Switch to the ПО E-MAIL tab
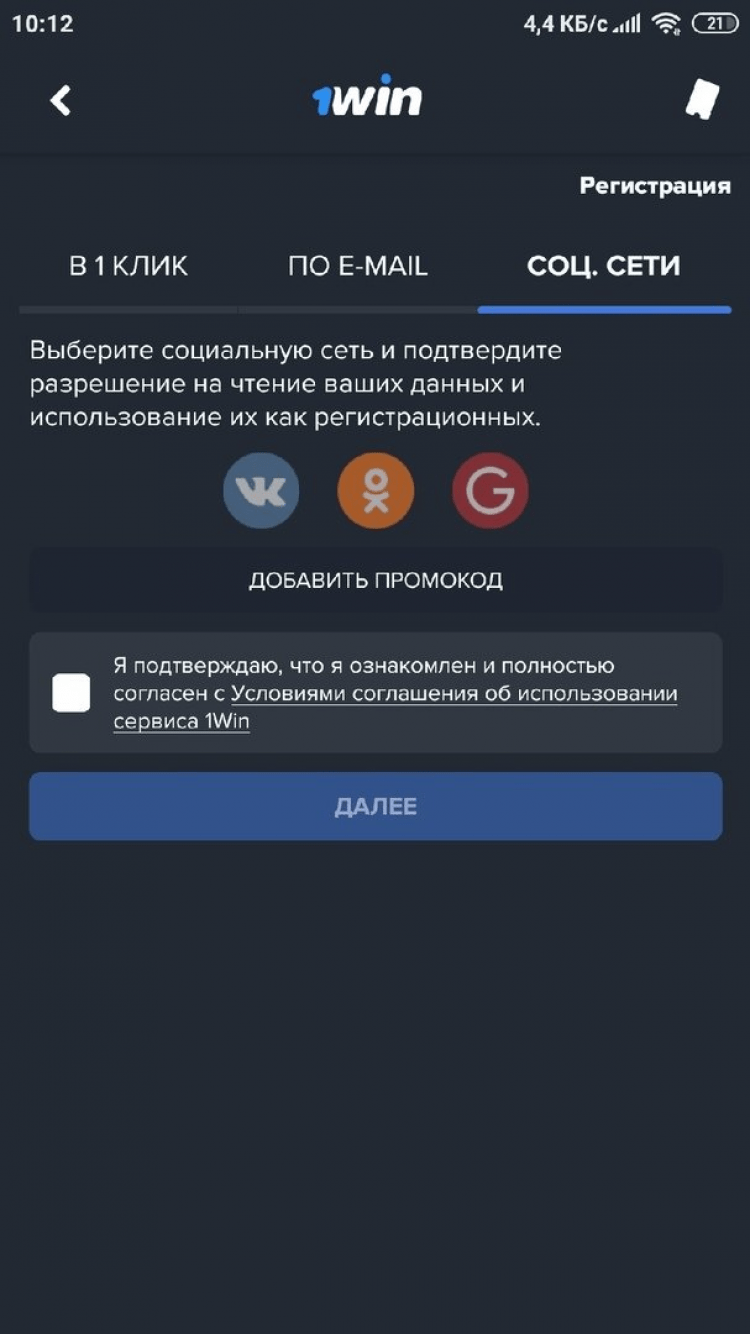This screenshot has width=750, height=1334. point(358,266)
